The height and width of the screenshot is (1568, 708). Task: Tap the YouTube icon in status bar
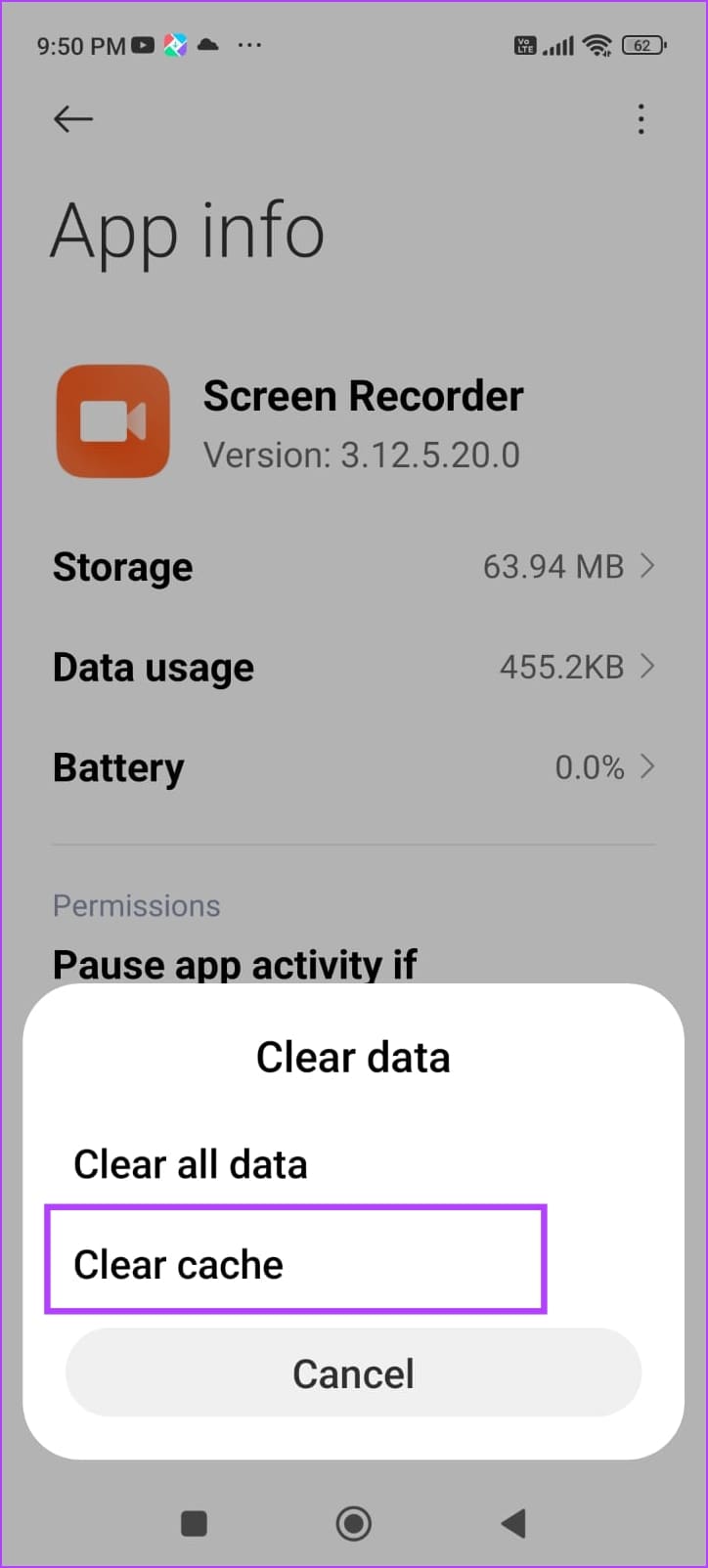click(x=143, y=44)
